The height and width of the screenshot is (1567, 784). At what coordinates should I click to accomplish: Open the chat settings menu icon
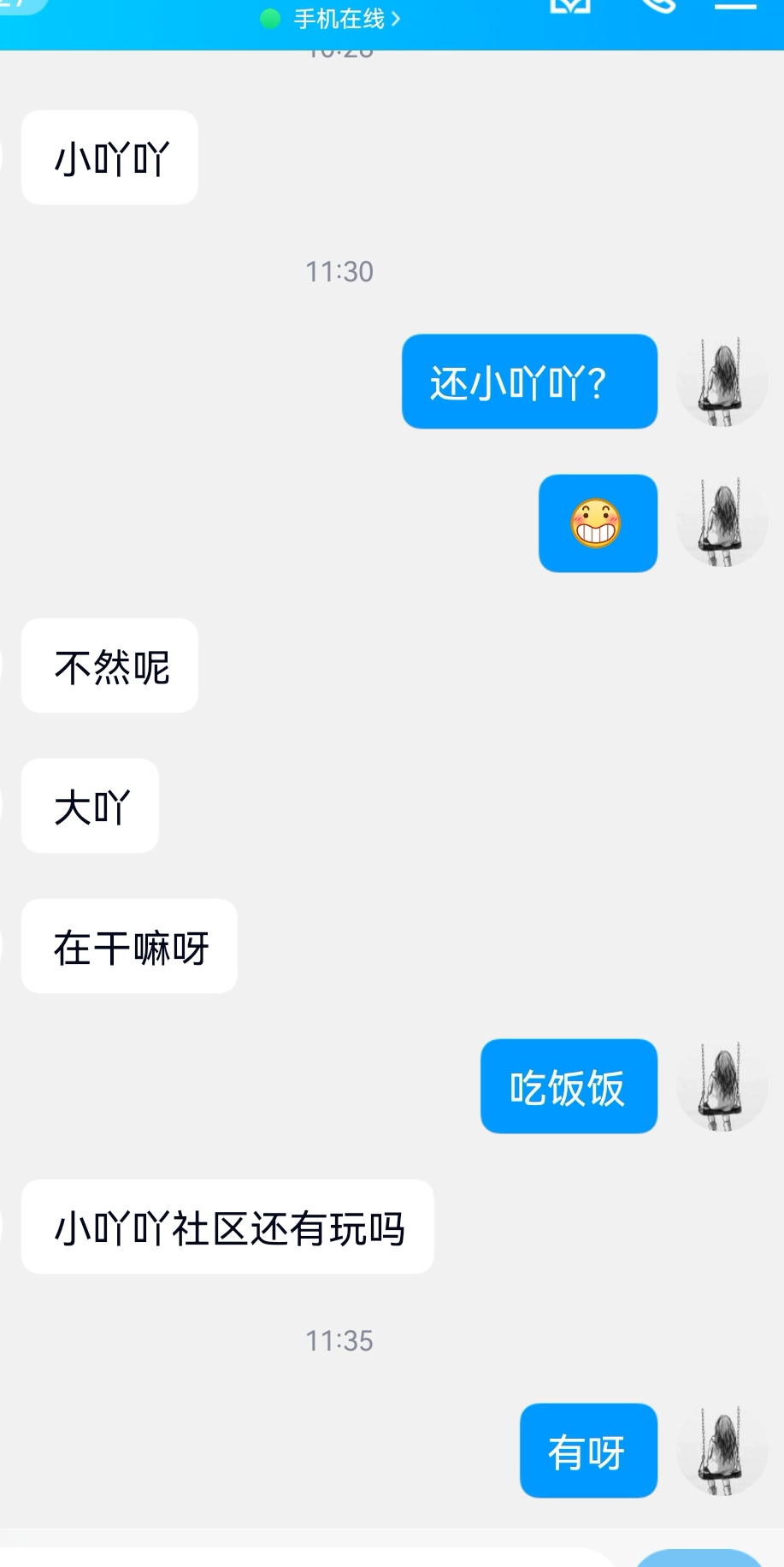tap(735, 5)
